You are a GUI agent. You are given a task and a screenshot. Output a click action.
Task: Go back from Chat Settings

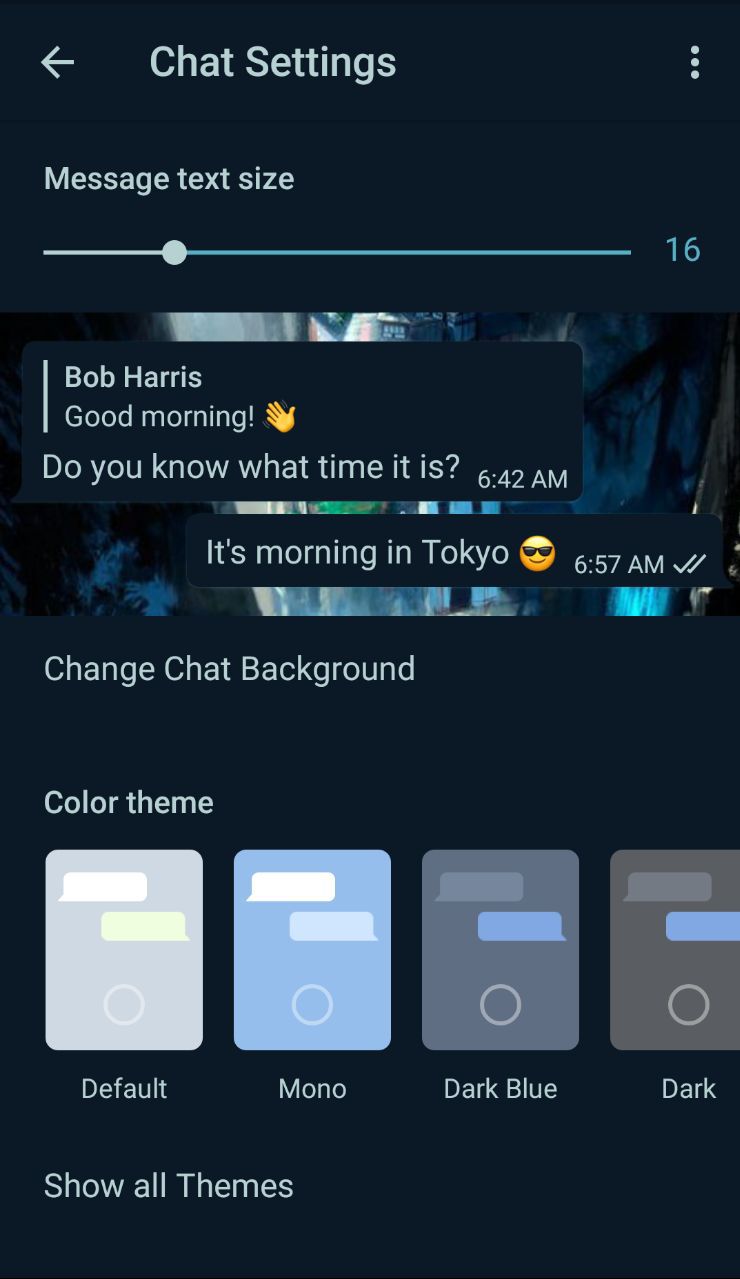[57, 62]
